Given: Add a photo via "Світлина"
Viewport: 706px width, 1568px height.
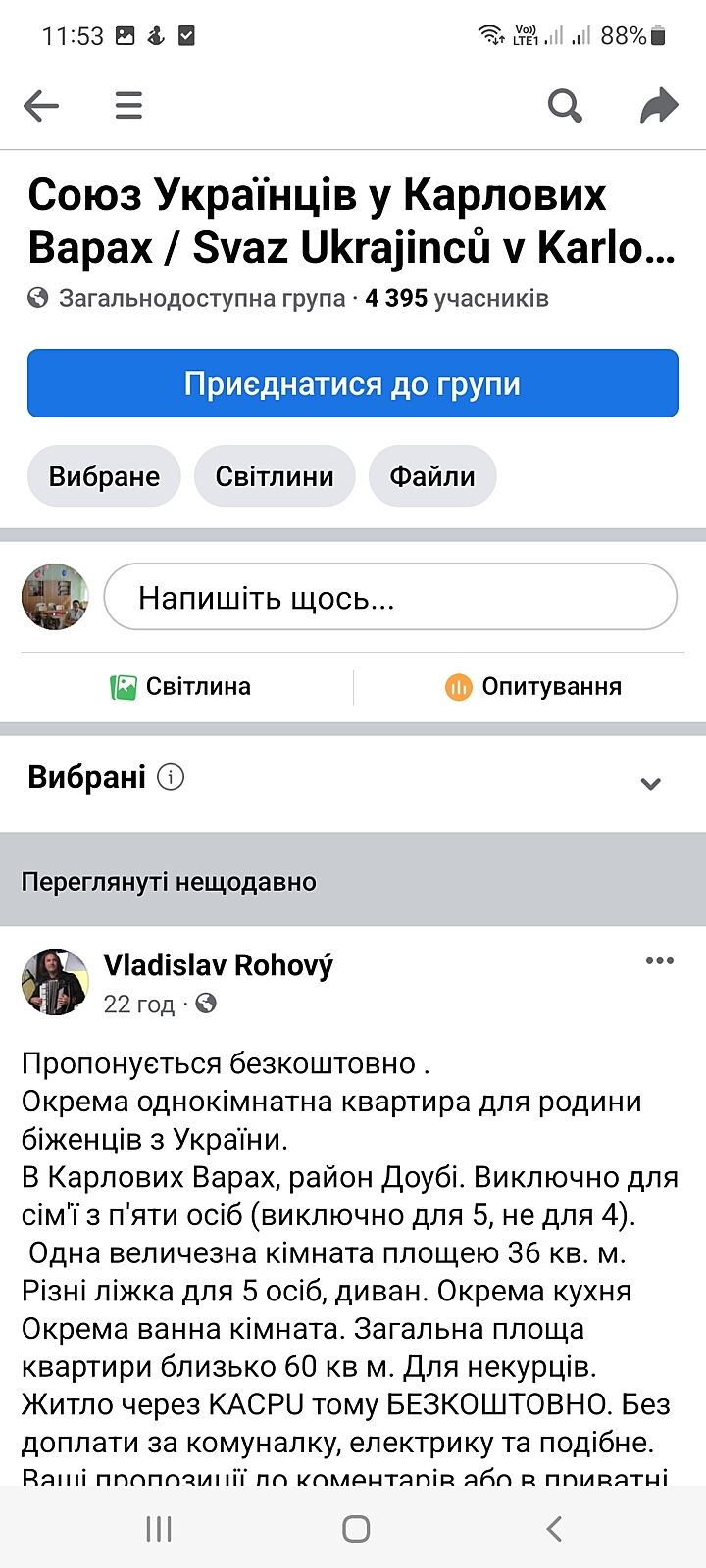Looking at the screenshot, I should (181, 687).
